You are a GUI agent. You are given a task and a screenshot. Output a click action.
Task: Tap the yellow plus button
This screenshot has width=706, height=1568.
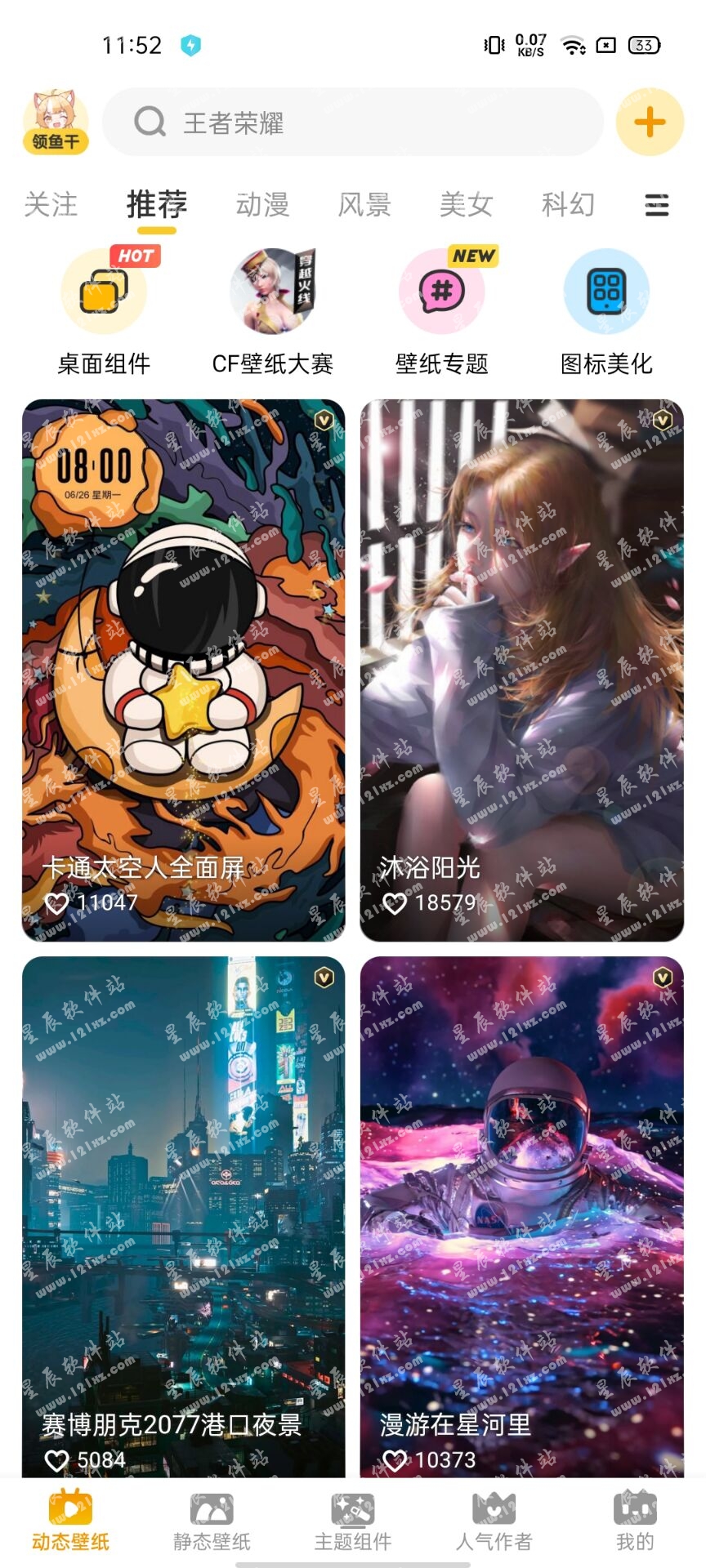click(x=650, y=122)
